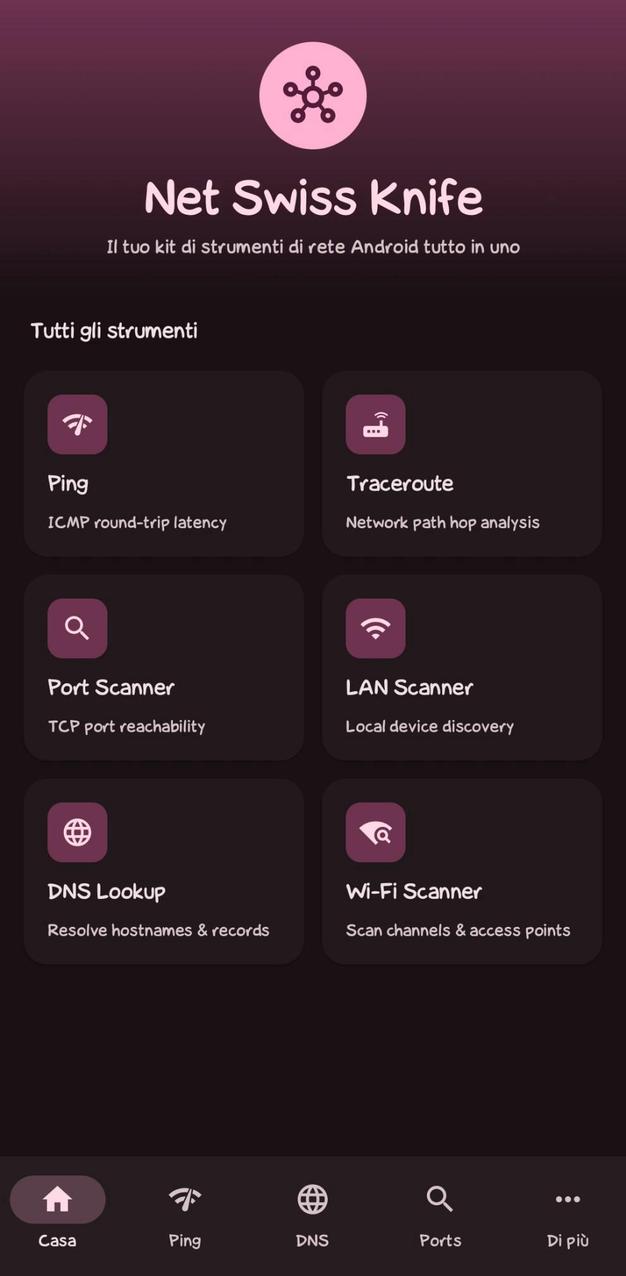This screenshot has height=1276, width=626.
Task: Switch to the DNS tab
Action: [312, 1212]
